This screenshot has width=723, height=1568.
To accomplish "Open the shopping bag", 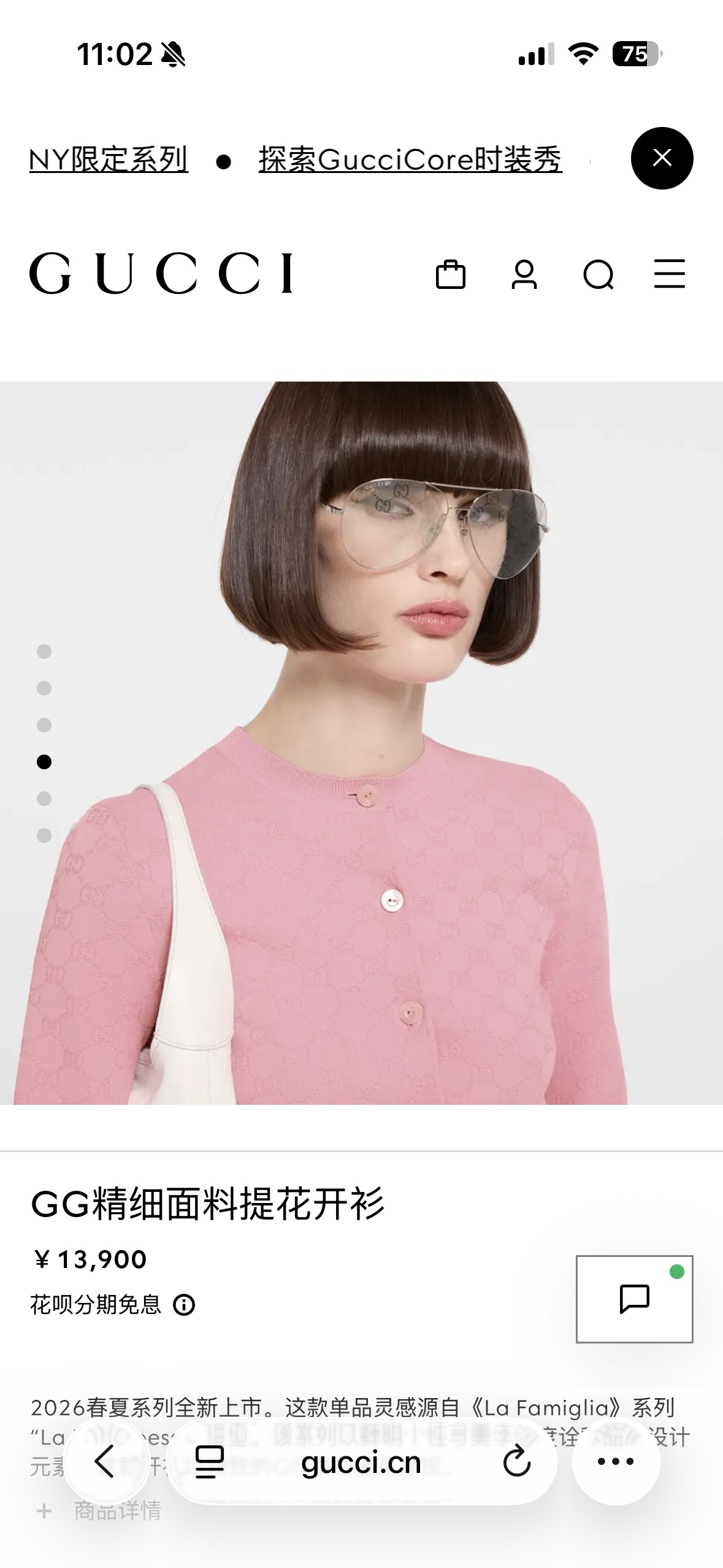I will (451, 274).
